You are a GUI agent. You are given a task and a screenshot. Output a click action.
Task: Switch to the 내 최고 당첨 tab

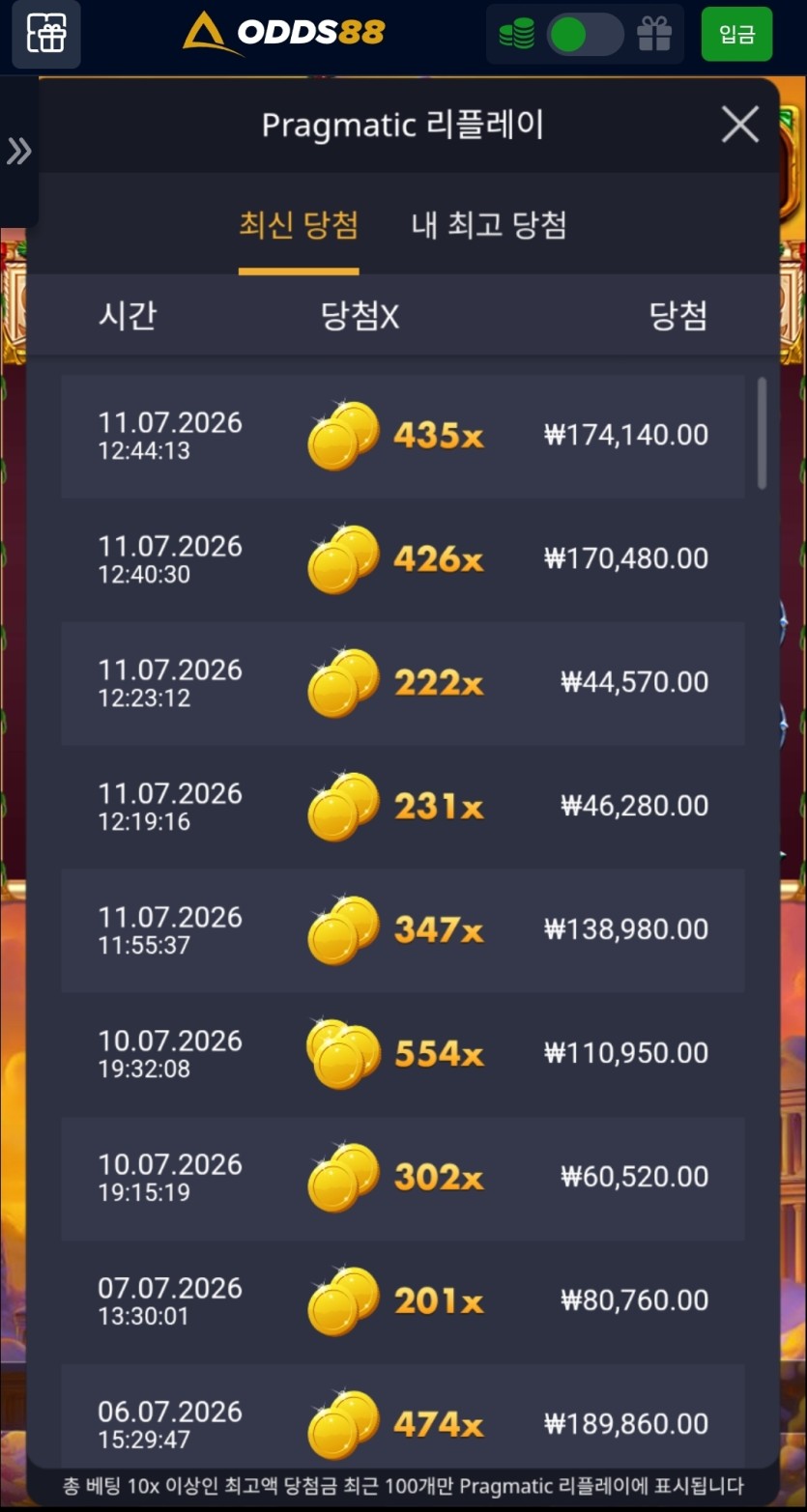coord(489,226)
